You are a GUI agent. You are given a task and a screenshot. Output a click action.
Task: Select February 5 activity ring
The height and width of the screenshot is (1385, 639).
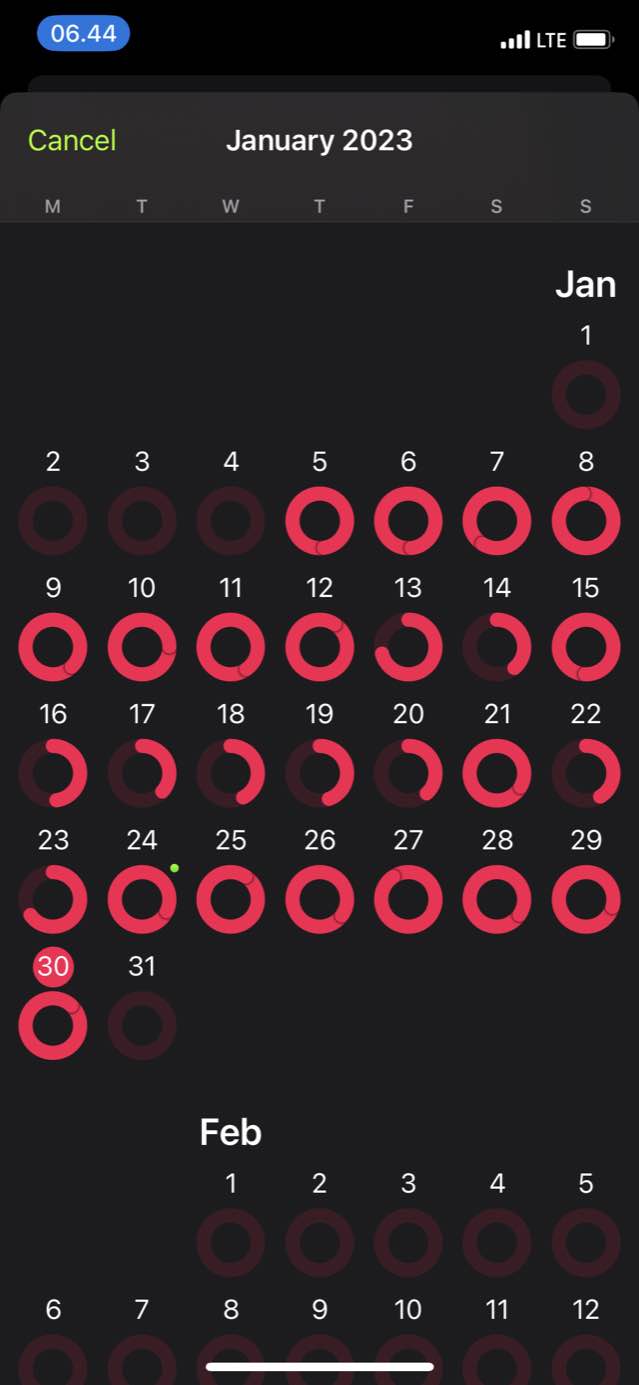(x=586, y=1242)
